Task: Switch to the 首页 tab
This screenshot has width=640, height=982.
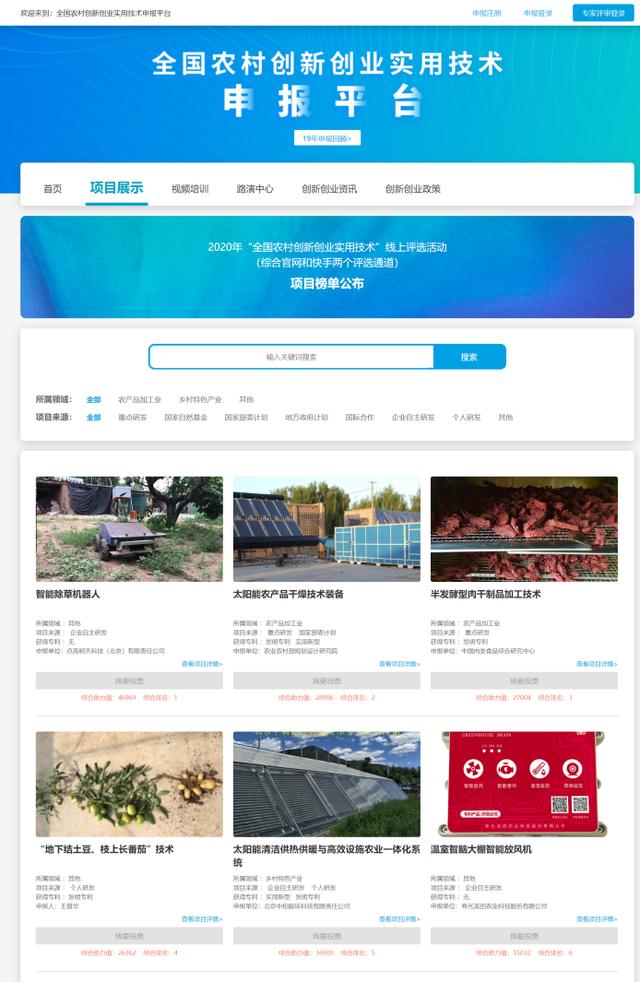Action: tap(52, 188)
